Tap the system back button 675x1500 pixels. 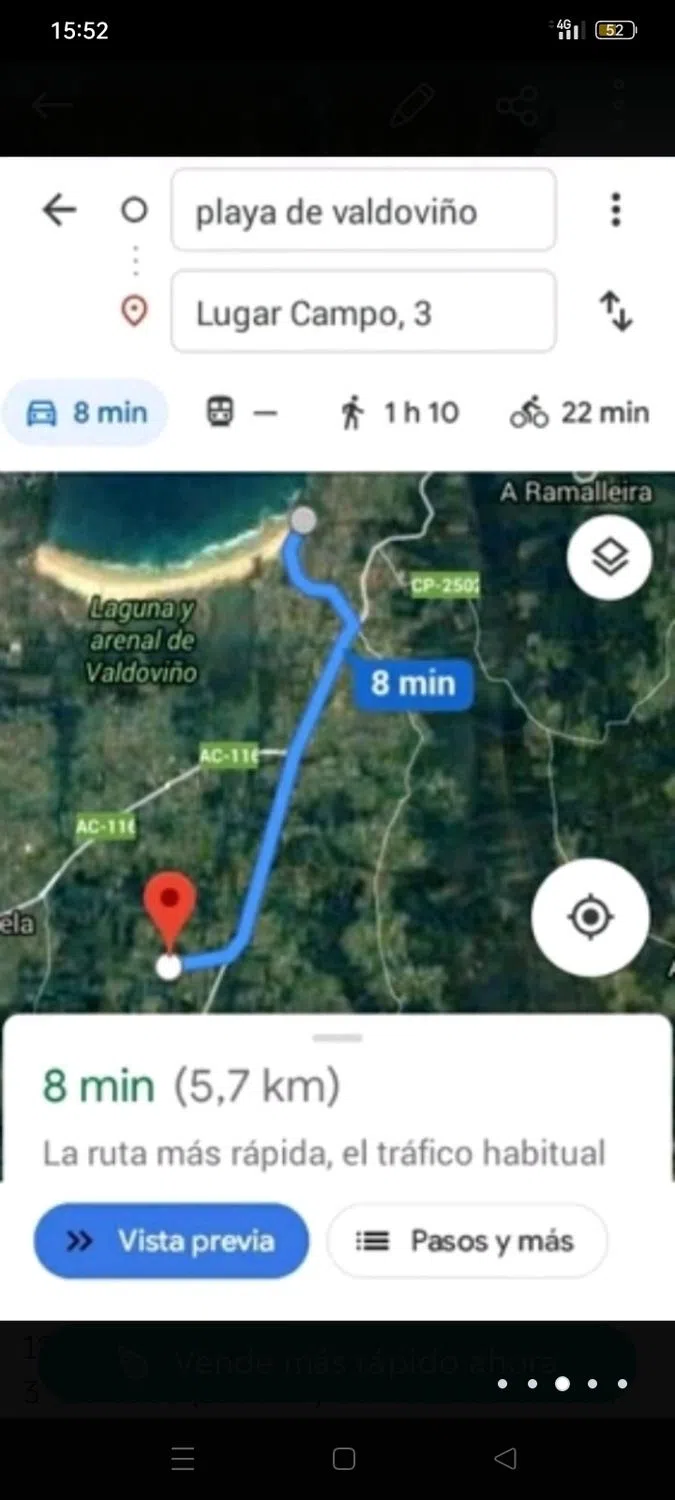click(505, 1459)
